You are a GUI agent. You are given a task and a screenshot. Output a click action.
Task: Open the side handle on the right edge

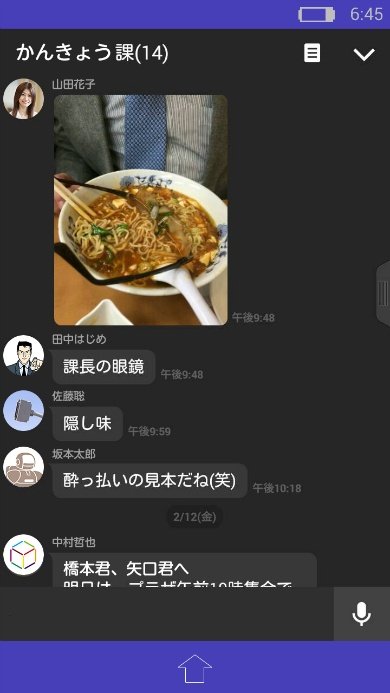point(383,294)
